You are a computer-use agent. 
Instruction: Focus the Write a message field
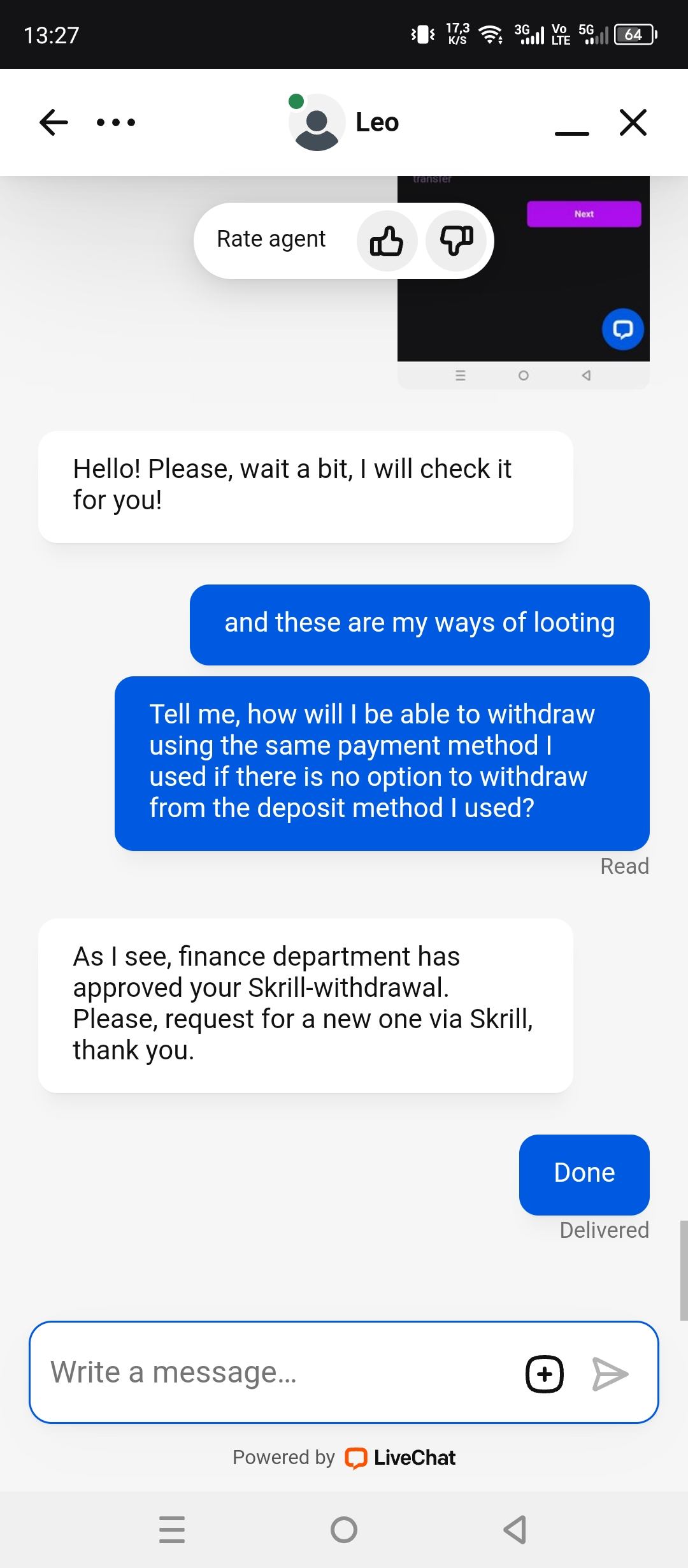274,1372
